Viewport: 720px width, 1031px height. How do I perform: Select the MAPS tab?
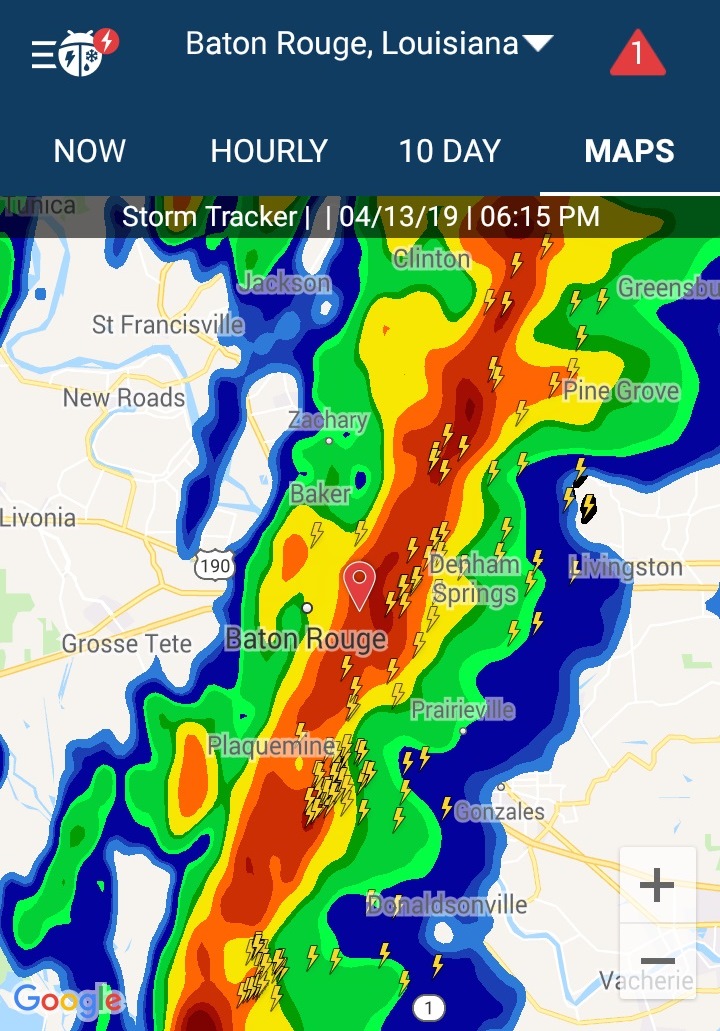(629, 151)
